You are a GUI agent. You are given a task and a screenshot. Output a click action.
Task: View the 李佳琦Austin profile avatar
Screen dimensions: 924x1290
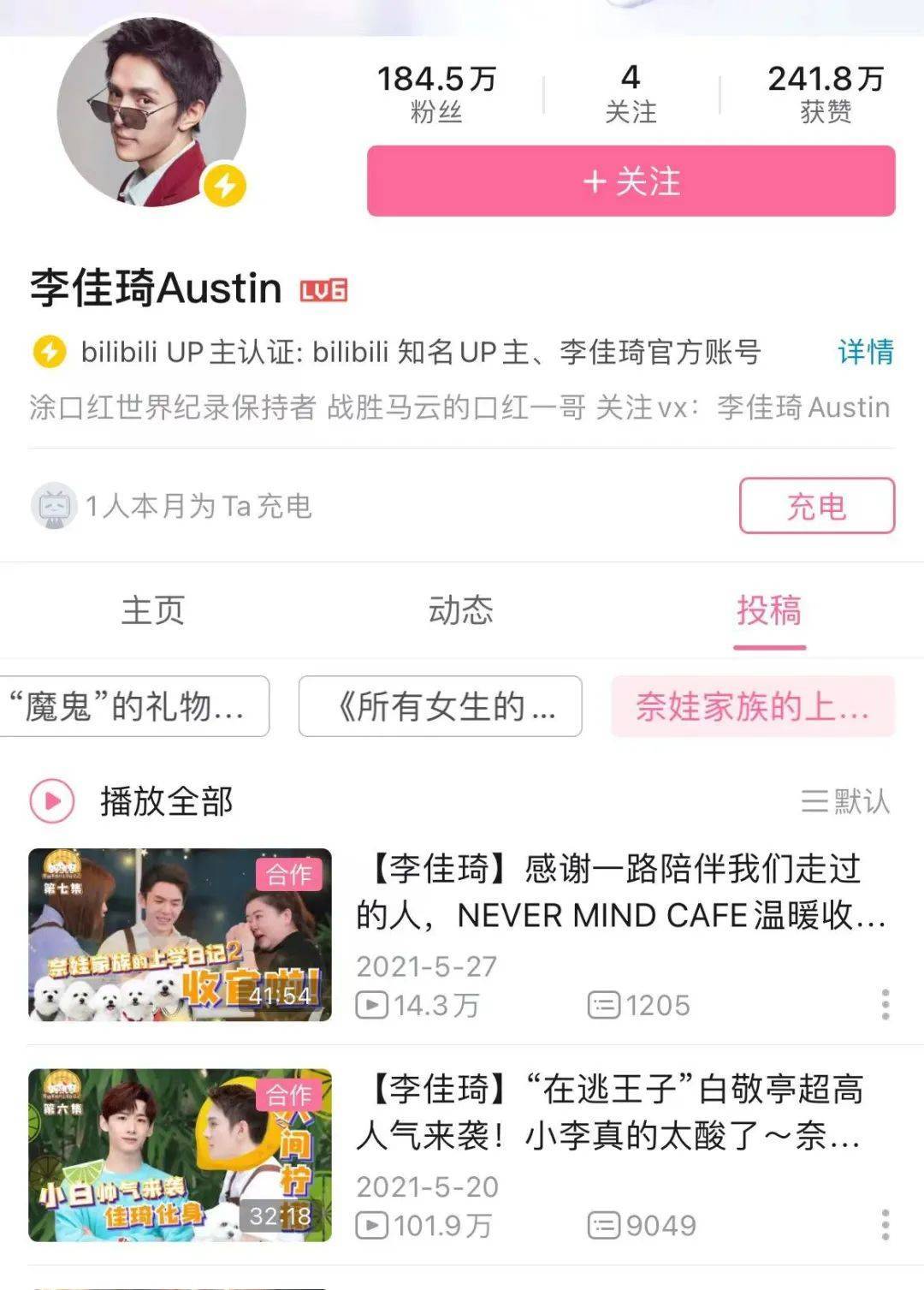[x=151, y=112]
